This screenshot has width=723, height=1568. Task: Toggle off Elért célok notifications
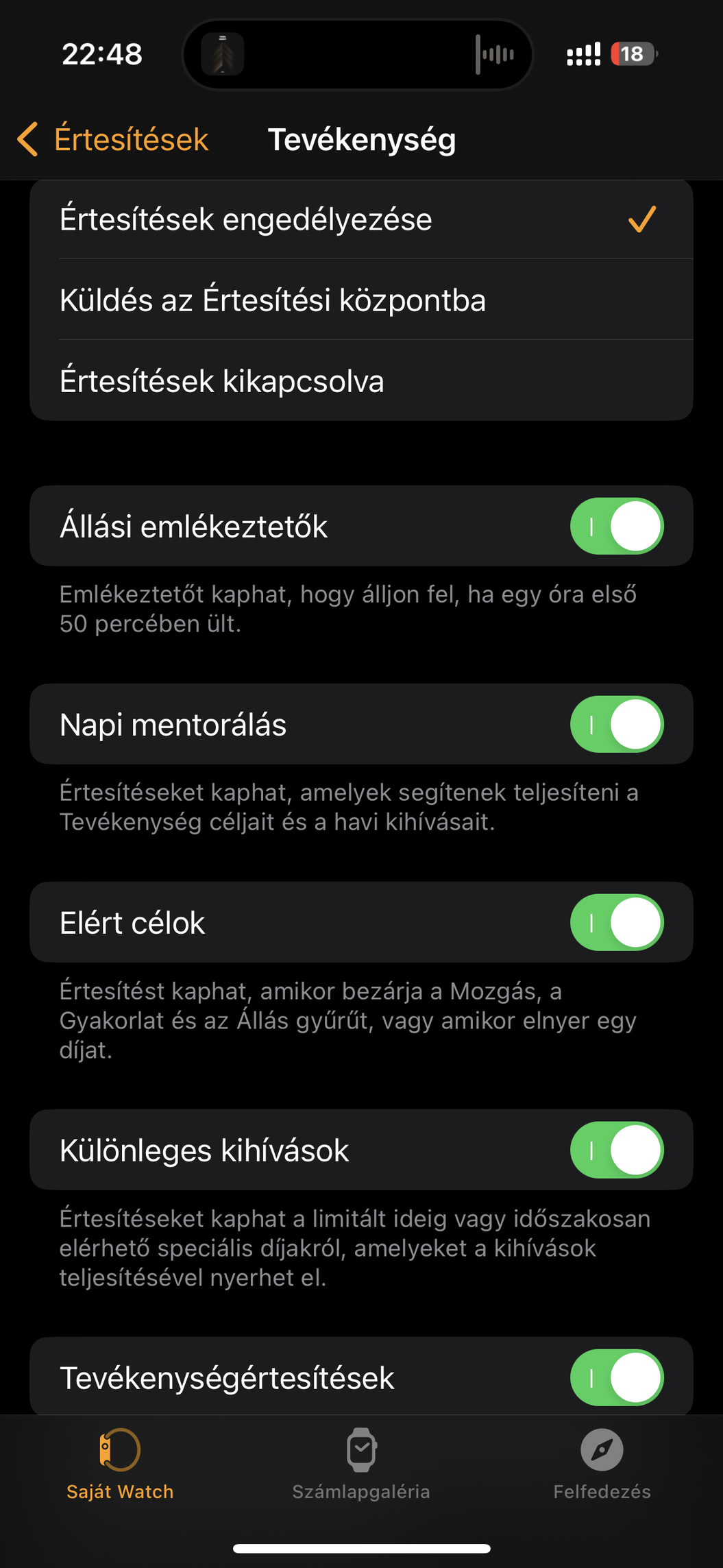click(x=616, y=923)
